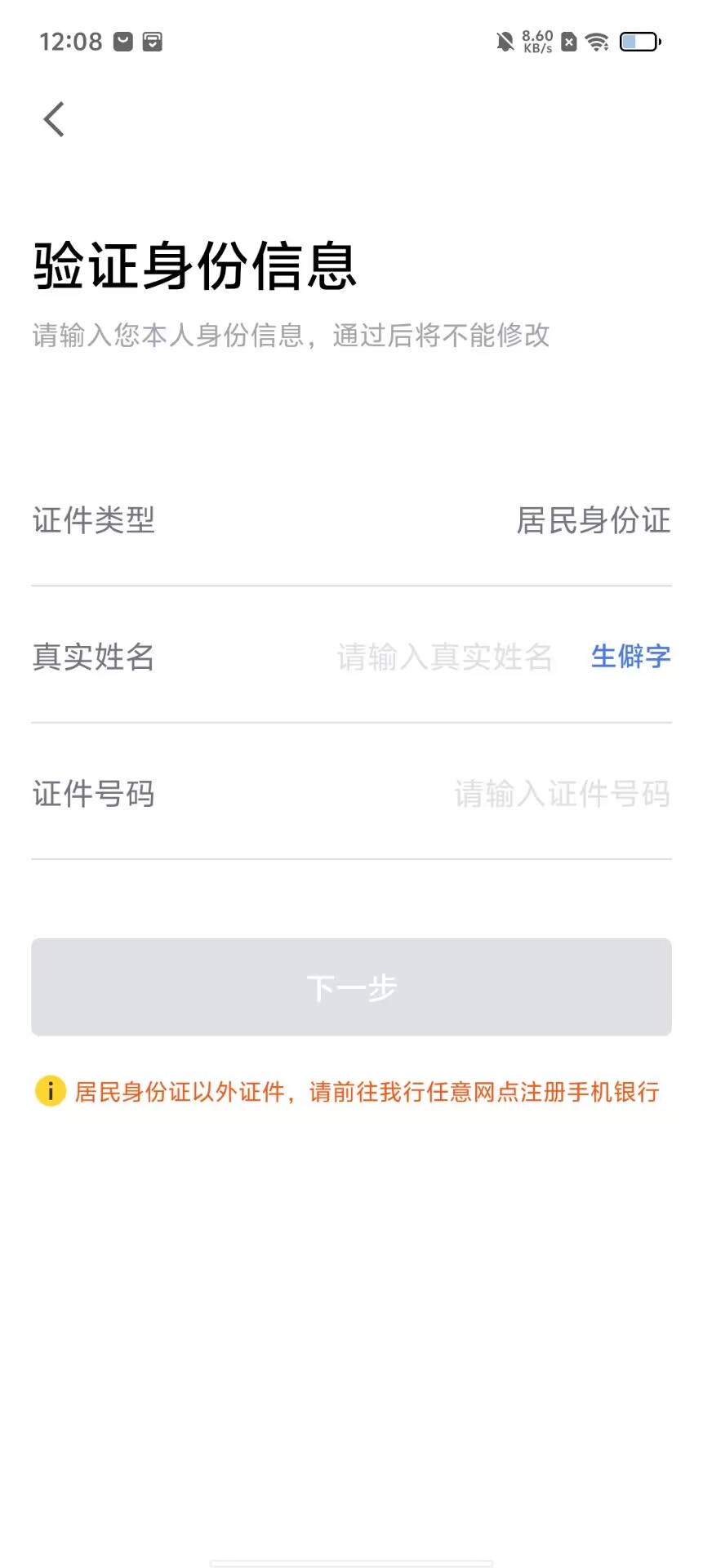Tap the 下一步 button
The height and width of the screenshot is (1568, 703).
coord(351,987)
